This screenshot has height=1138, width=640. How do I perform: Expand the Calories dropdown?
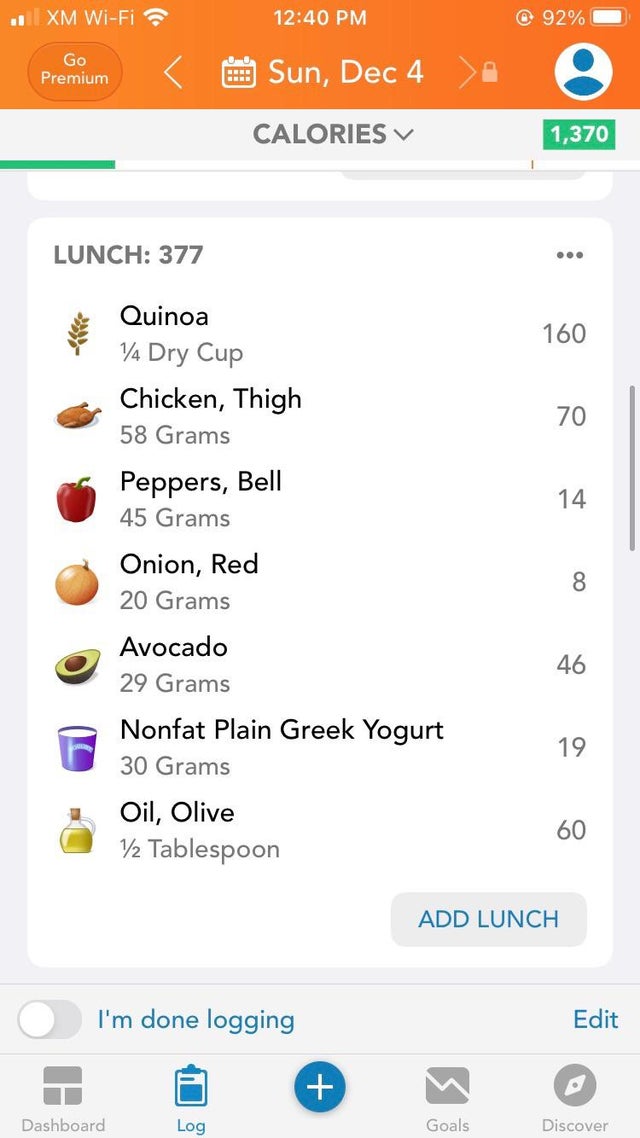point(333,134)
